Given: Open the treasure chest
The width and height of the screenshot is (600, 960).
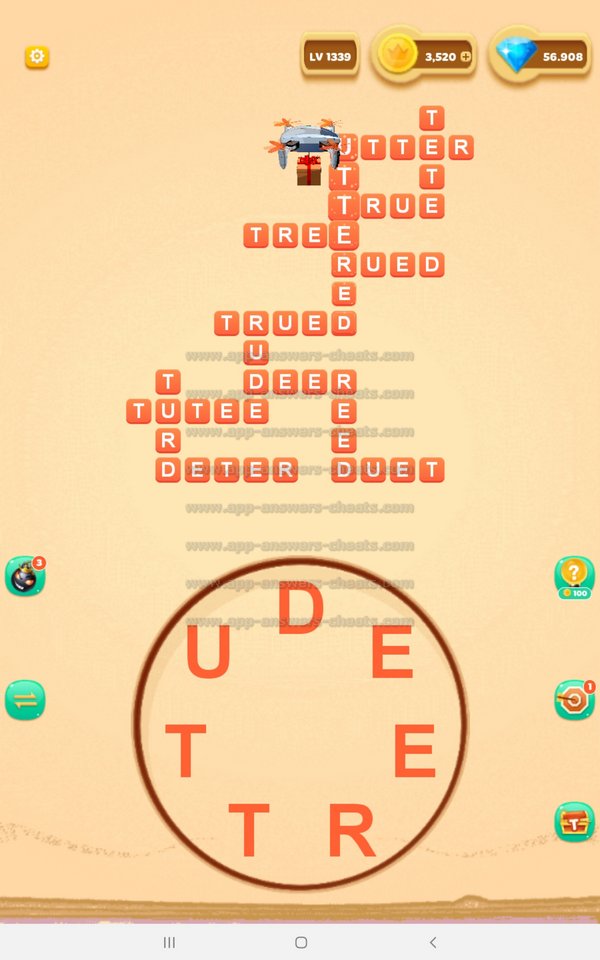Looking at the screenshot, I should point(574,821).
